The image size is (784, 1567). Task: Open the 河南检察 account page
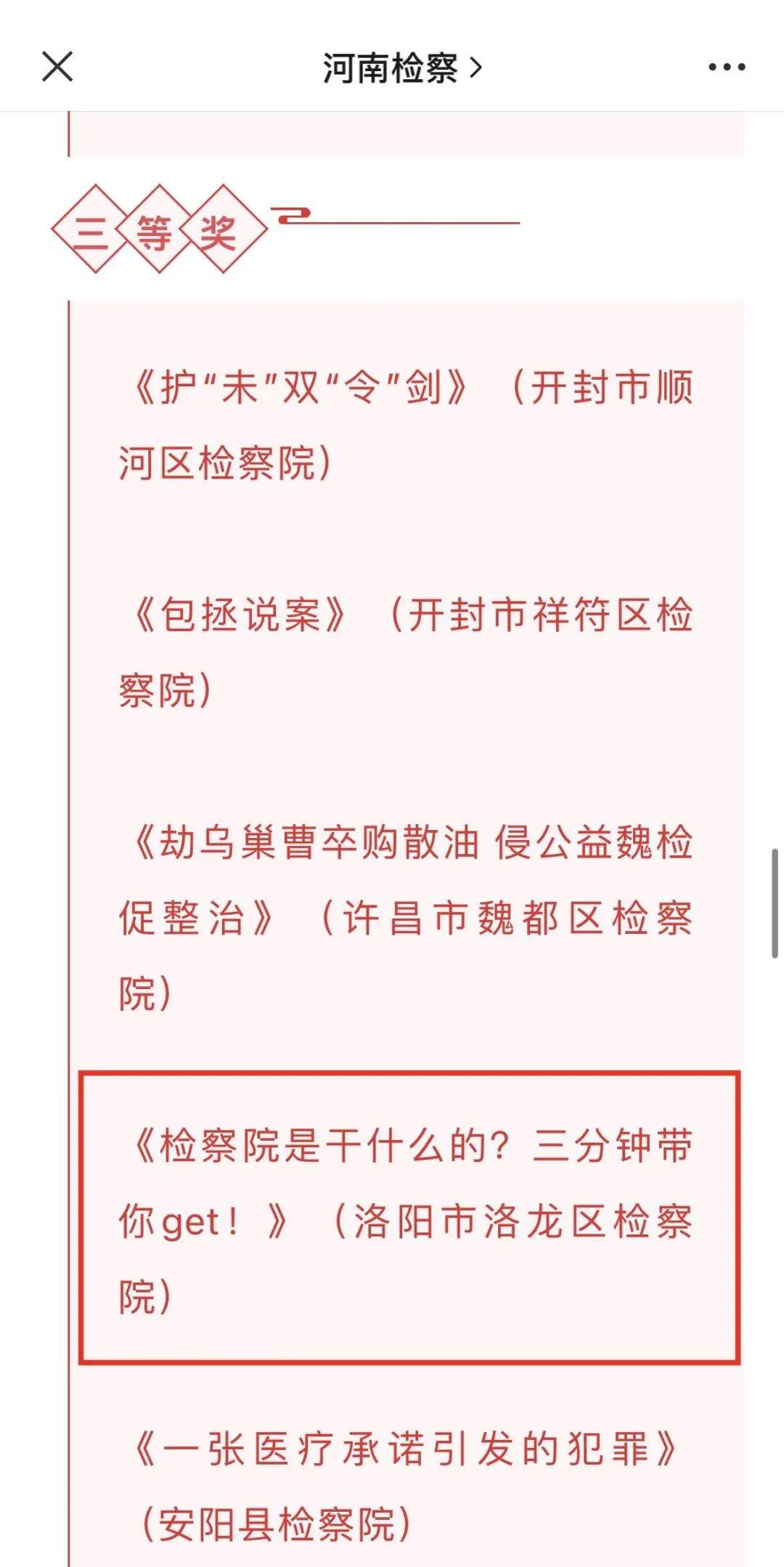[402, 68]
